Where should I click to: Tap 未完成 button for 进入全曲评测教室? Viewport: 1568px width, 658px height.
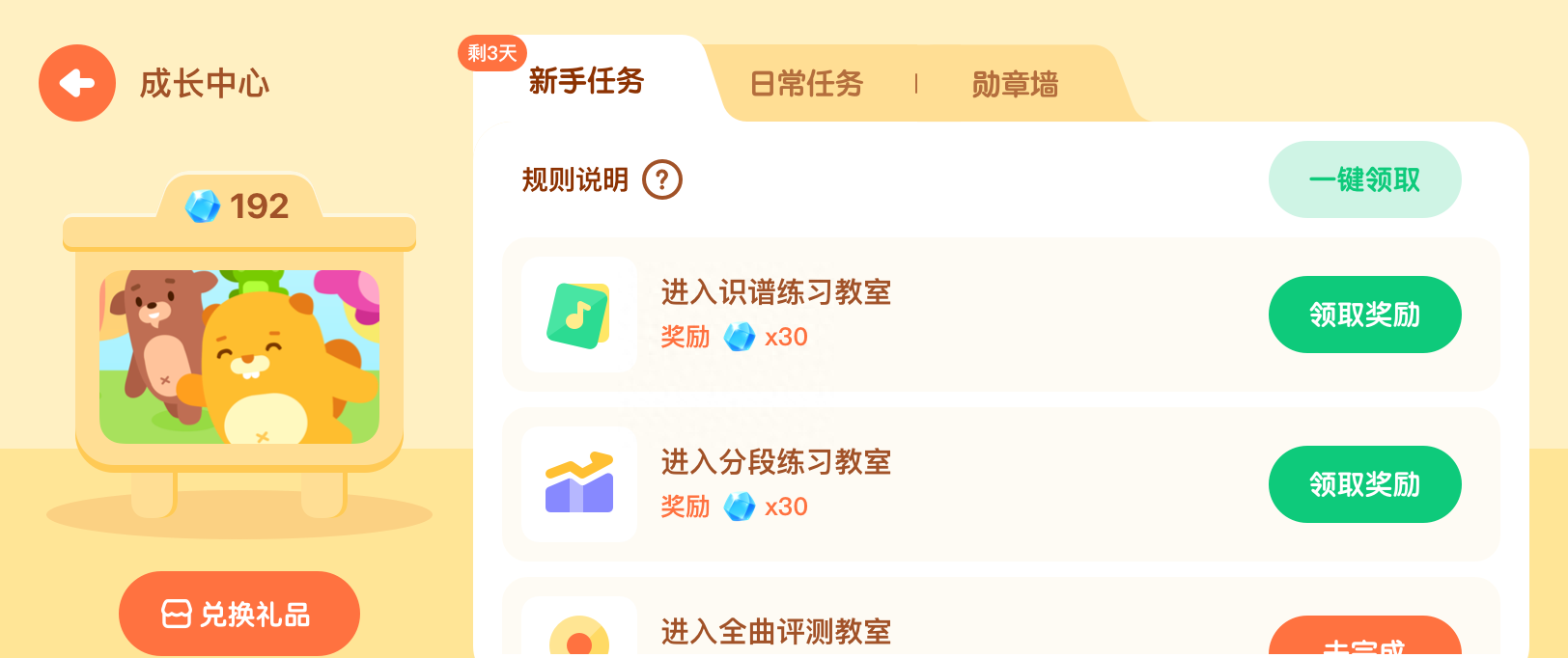coord(1364,641)
